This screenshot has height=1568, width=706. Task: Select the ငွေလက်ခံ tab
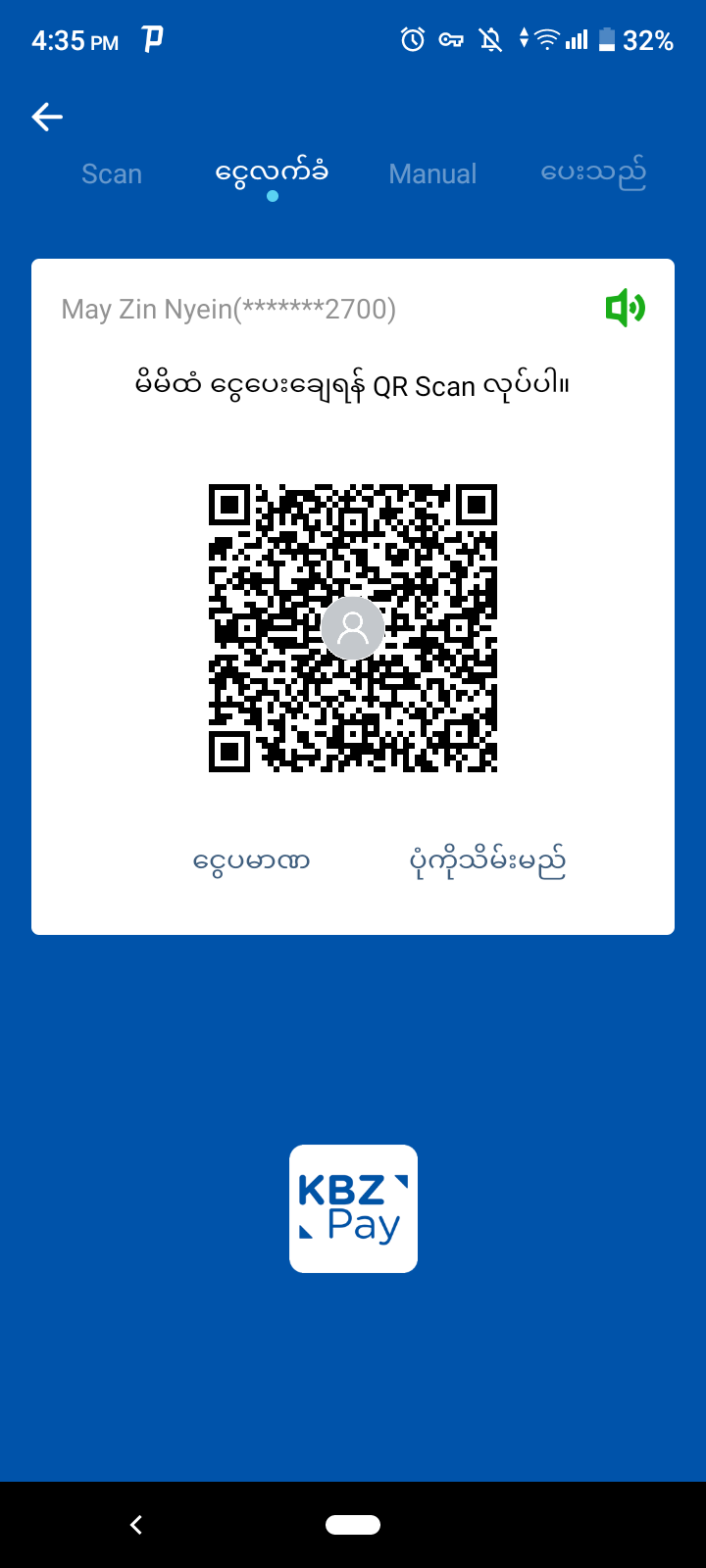tap(272, 173)
